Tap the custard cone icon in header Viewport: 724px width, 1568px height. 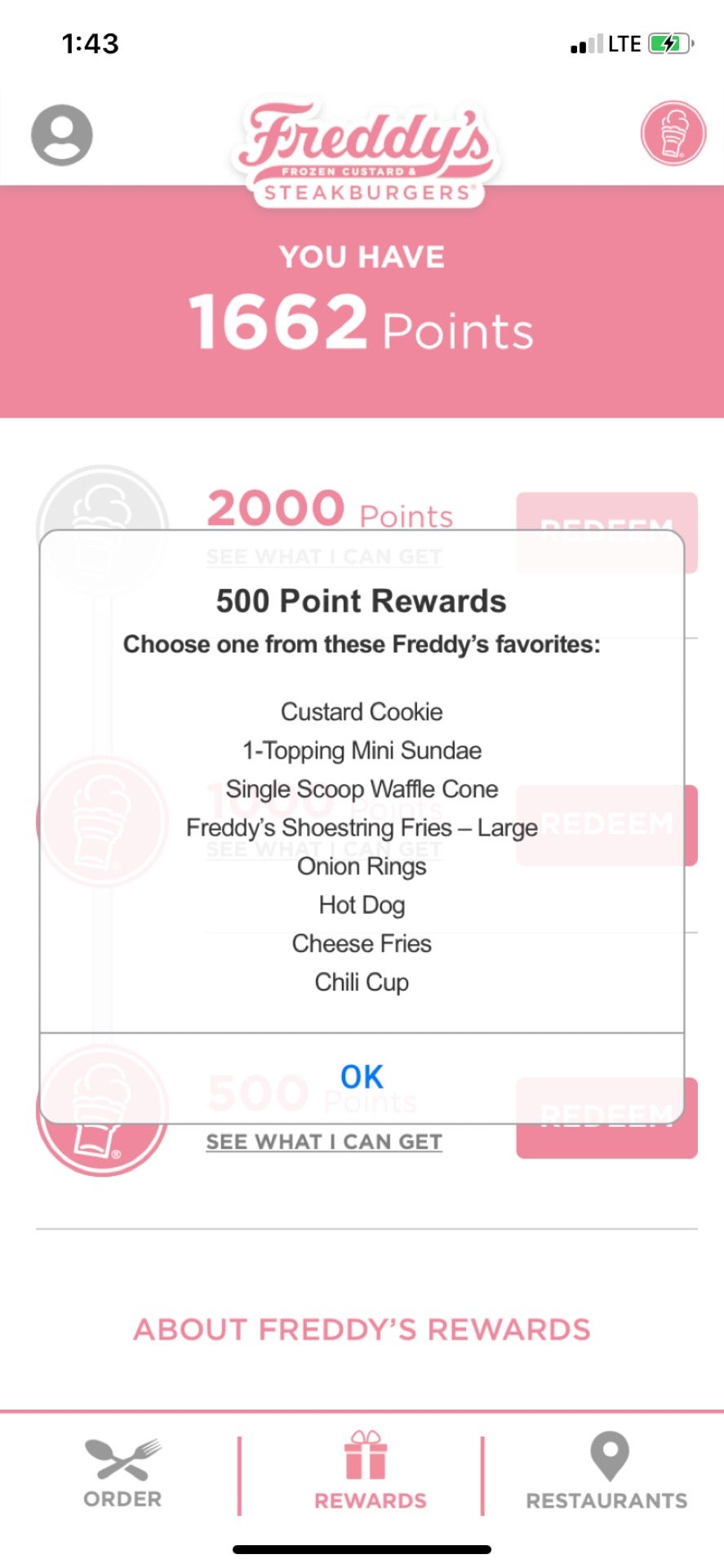coord(673,133)
